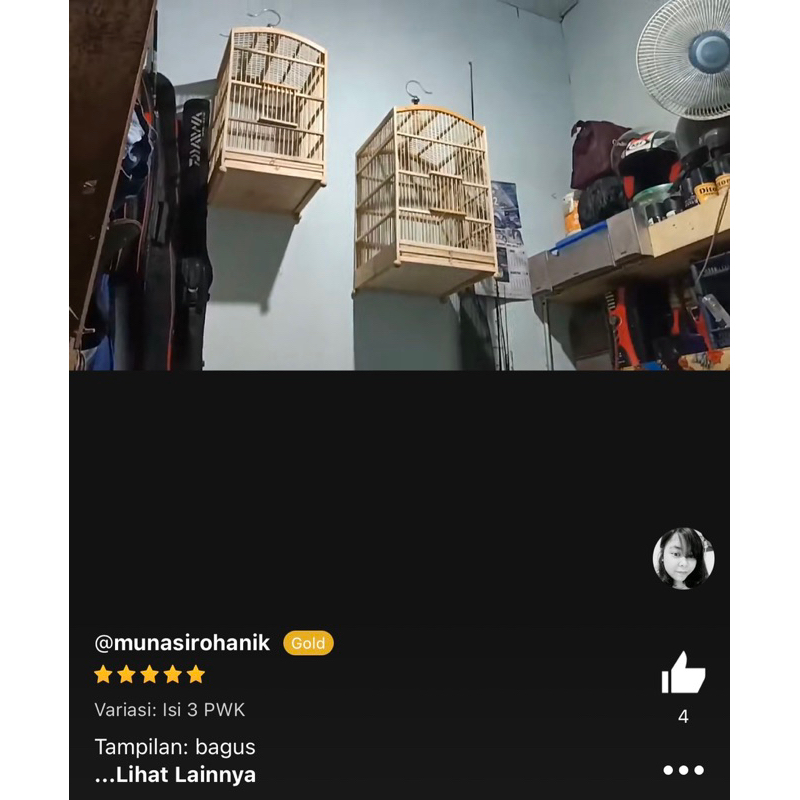800x800 pixels.
Task: Like this review with the thumbs-up
Action: click(x=683, y=673)
